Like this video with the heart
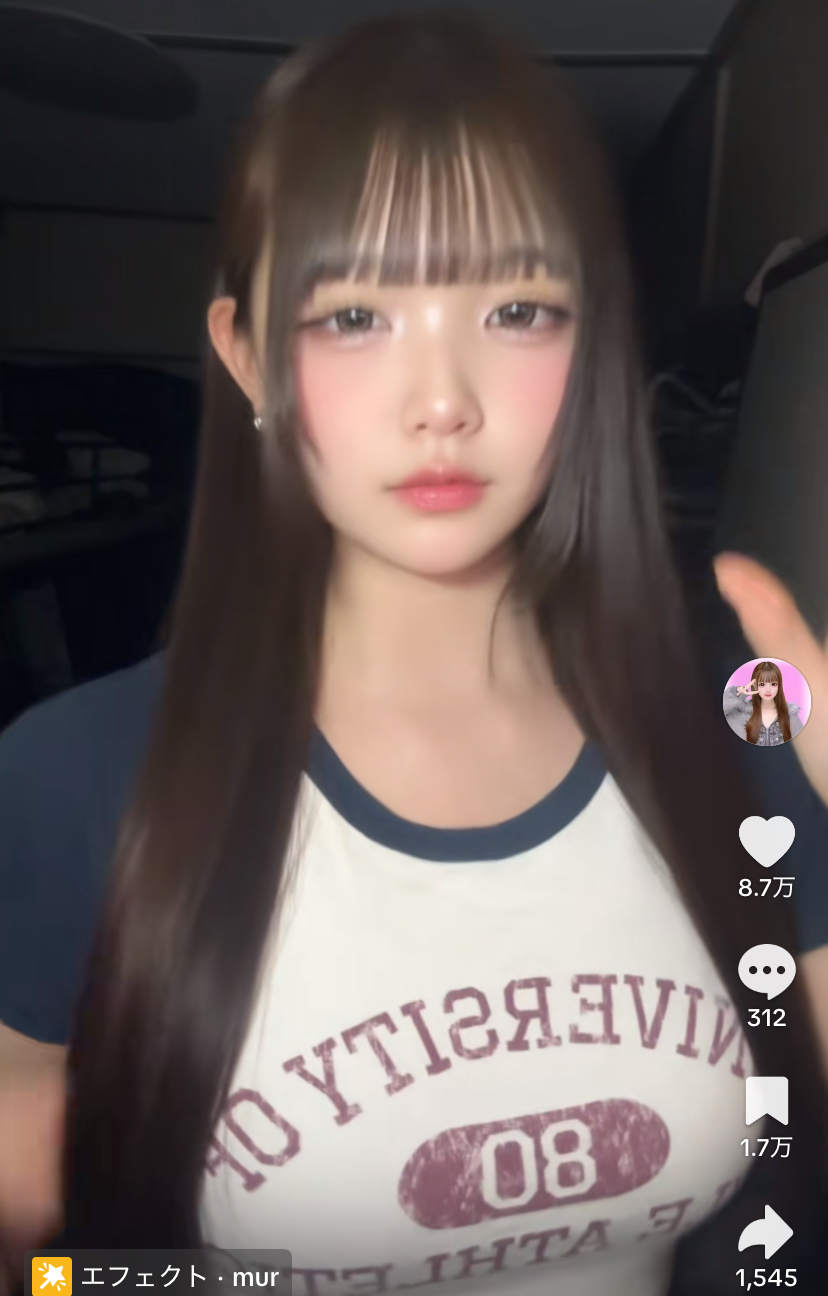The image size is (828, 1296). point(767,841)
